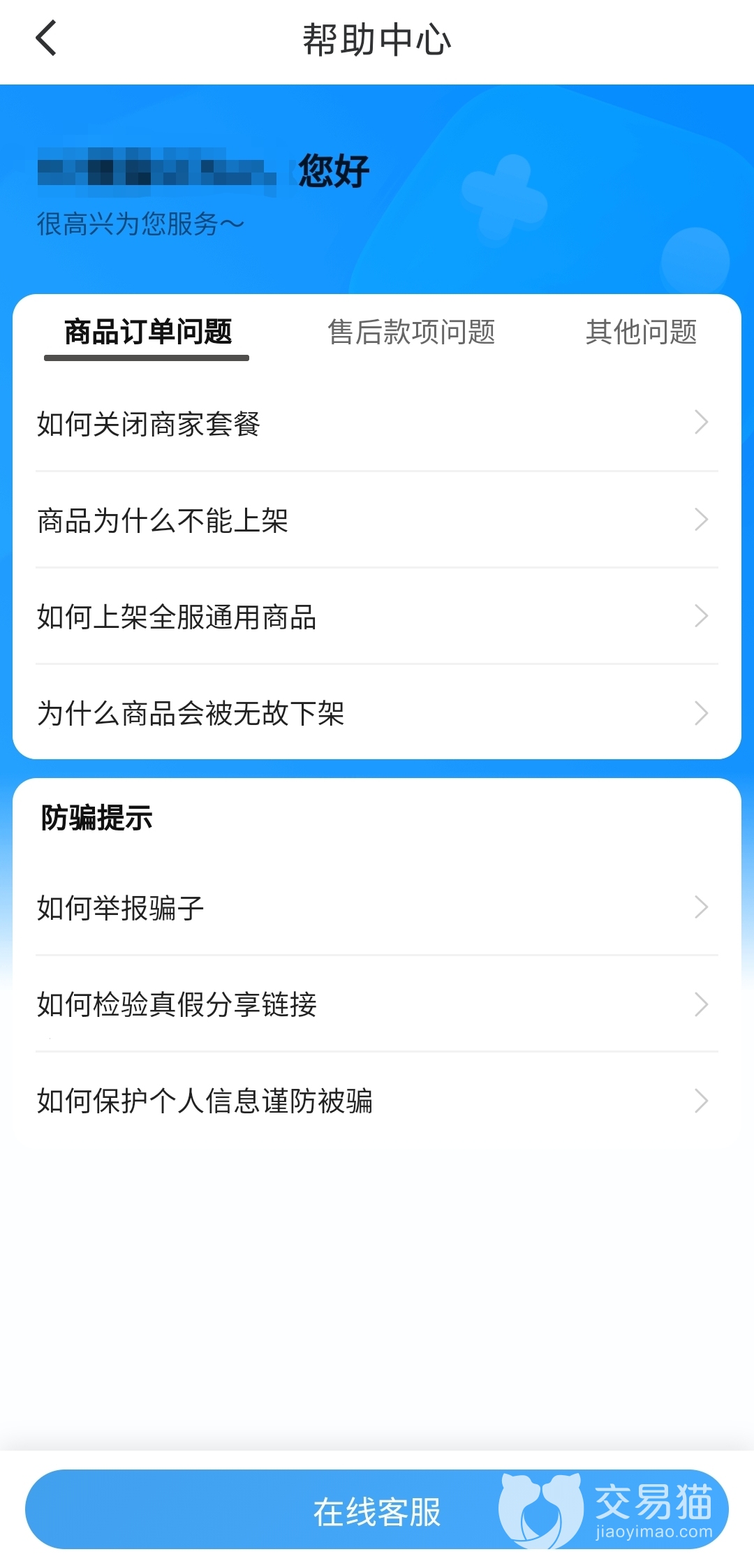Contact 在线客服

pos(376,1511)
